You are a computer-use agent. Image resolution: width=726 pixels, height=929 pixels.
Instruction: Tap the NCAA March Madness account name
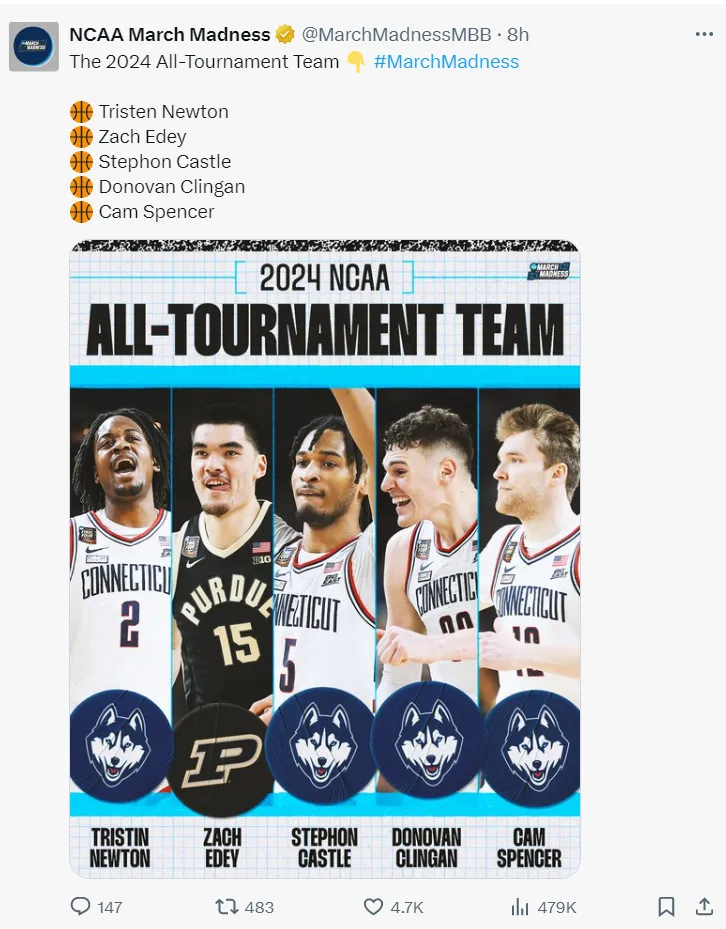(169, 34)
